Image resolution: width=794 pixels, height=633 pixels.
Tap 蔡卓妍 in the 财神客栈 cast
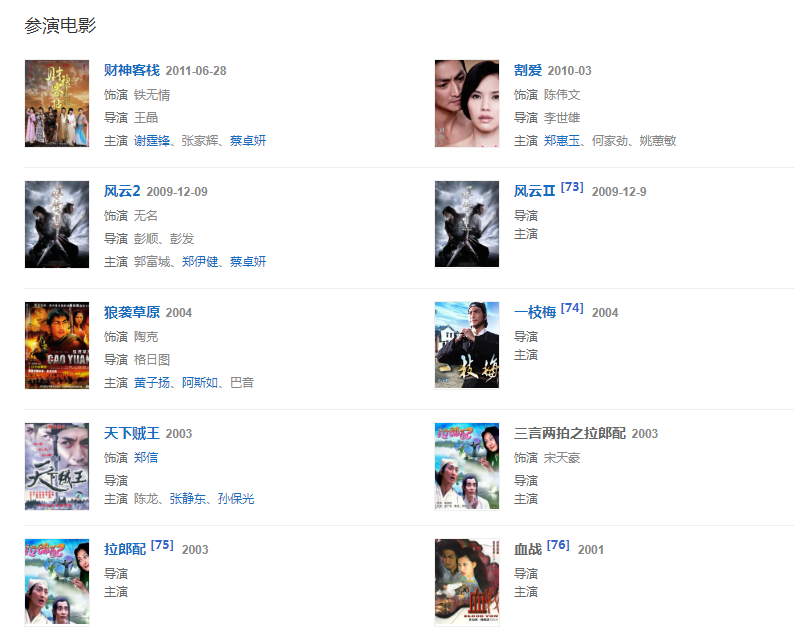(x=248, y=141)
